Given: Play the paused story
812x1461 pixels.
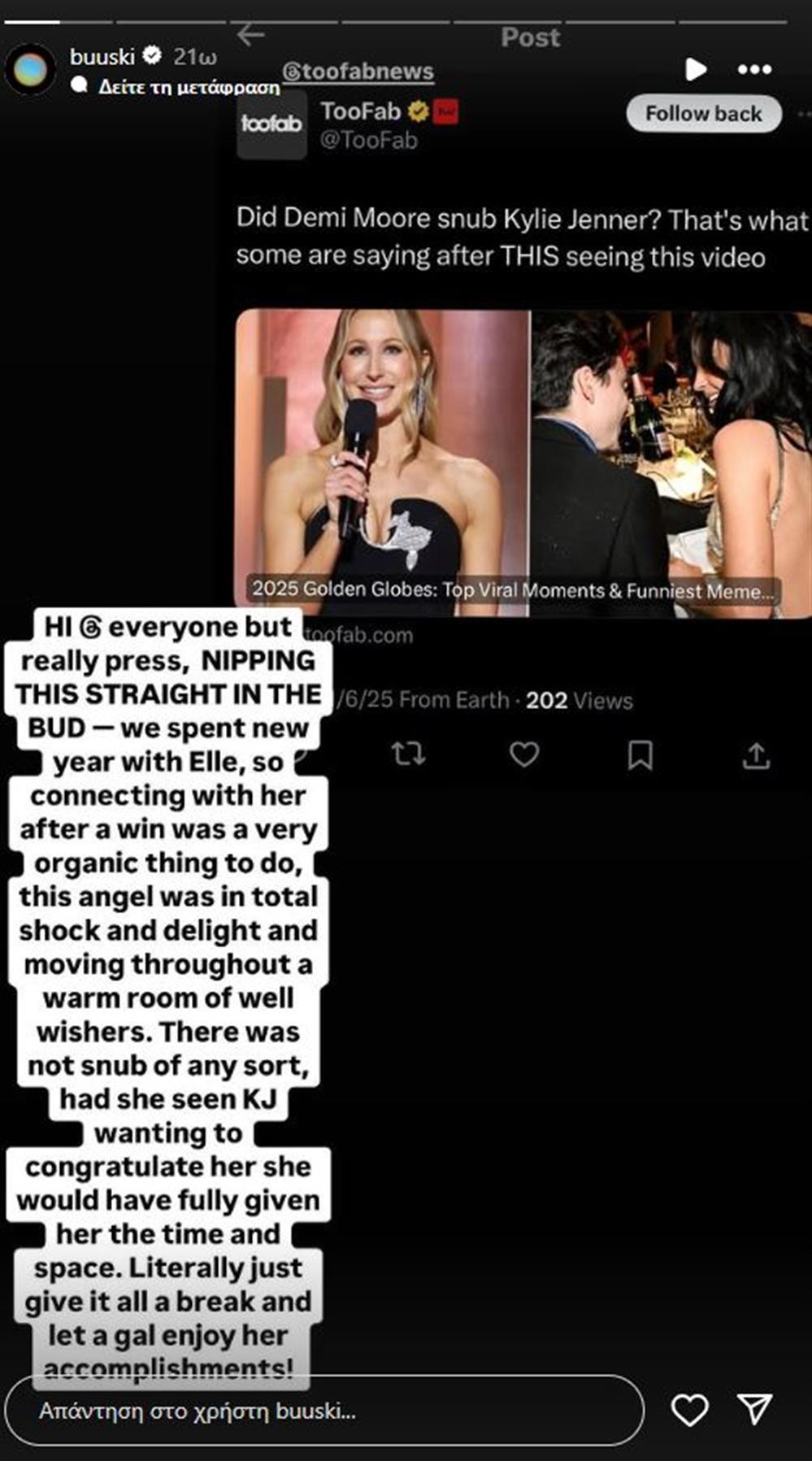Looking at the screenshot, I should (x=696, y=69).
